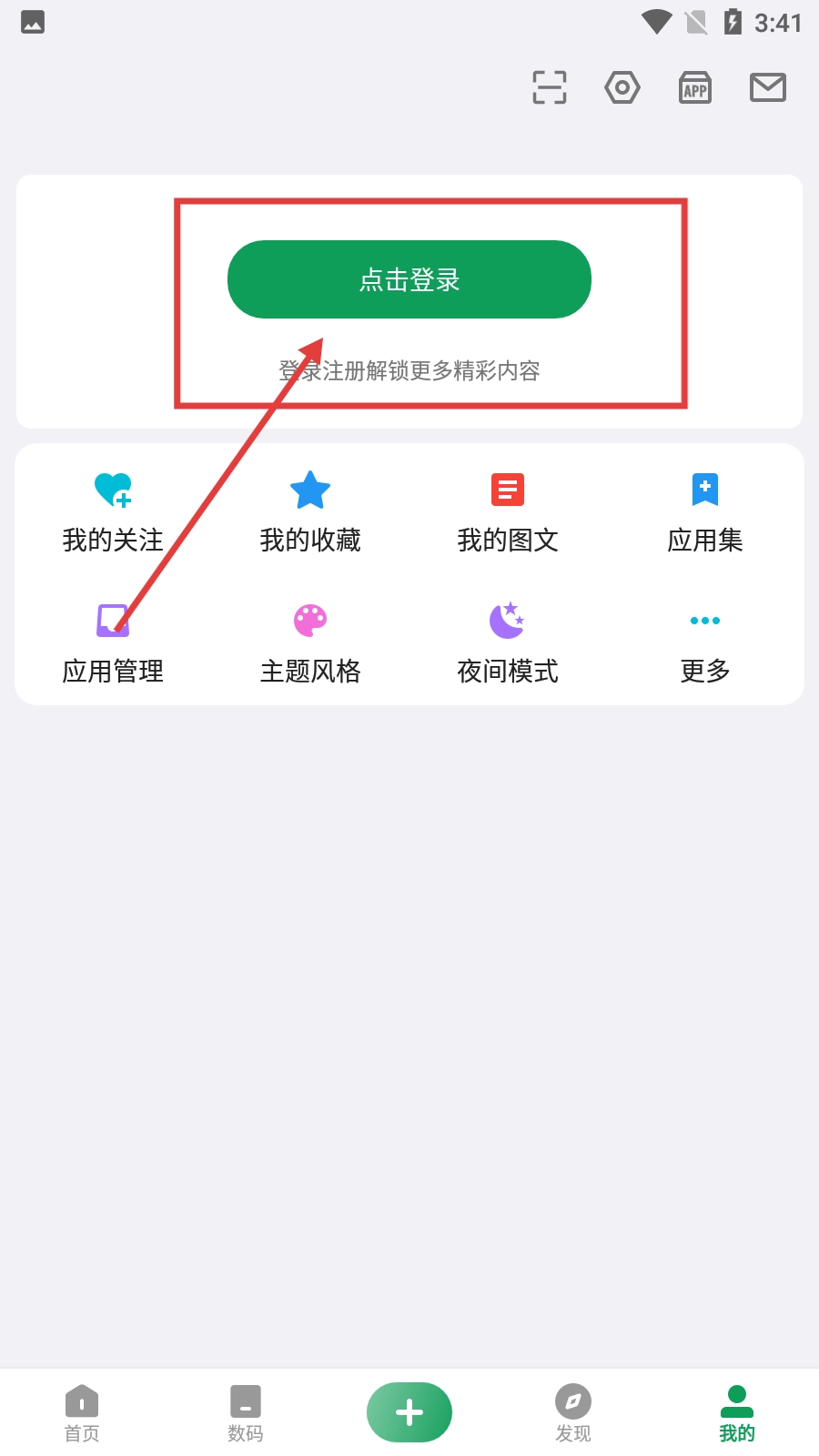Tap the green plus create button
Viewport: 819px width, 1456px height.
click(x=409, y=1412)
